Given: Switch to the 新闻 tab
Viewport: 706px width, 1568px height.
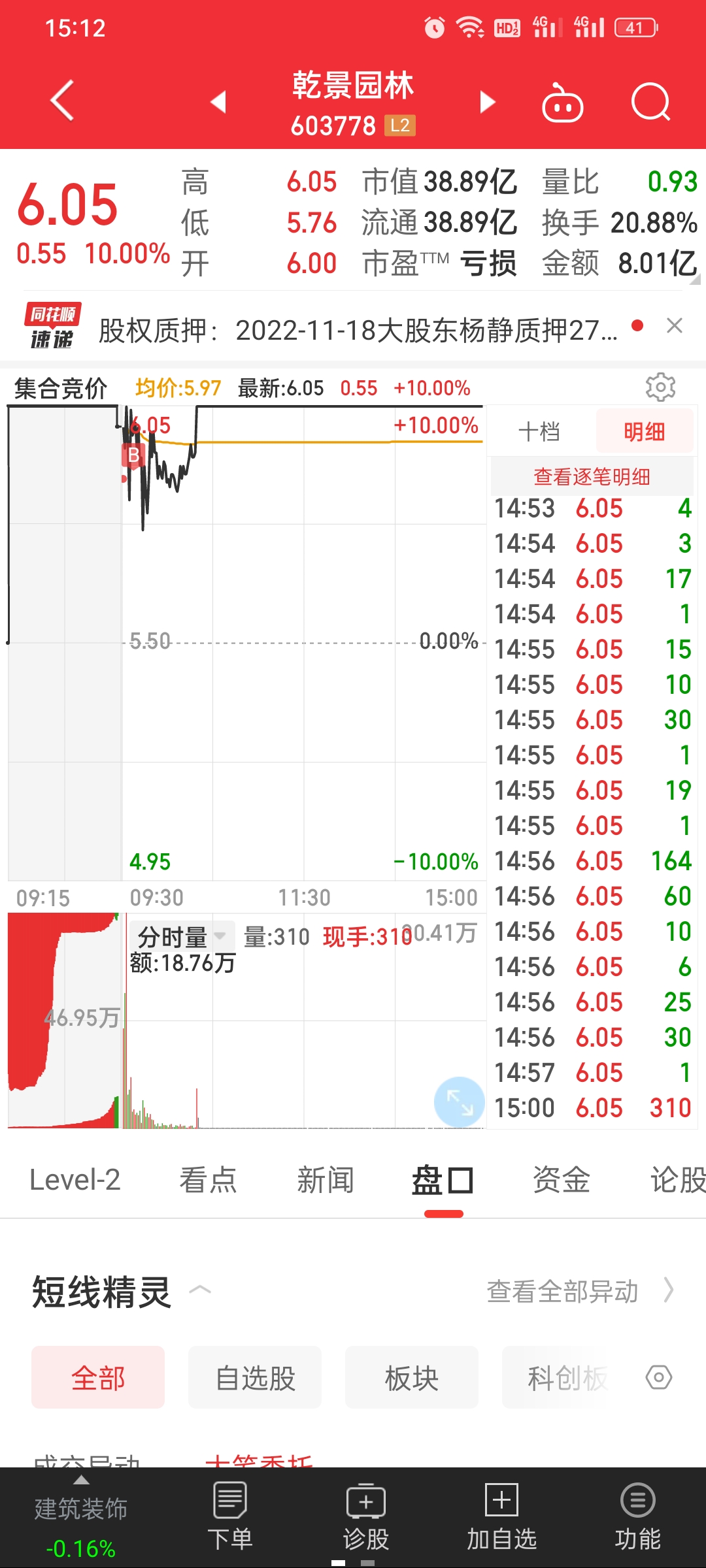Looking at the screenshot, I should [x=326, y=1180].
